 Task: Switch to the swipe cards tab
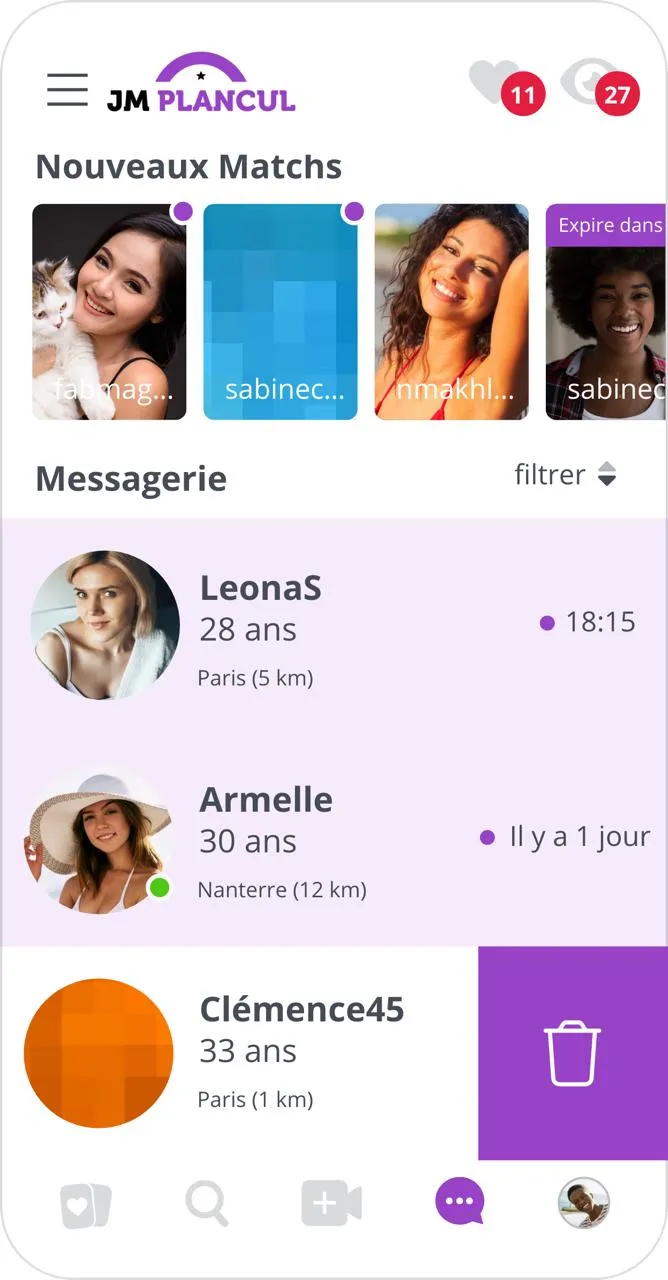click(85, 1204)
